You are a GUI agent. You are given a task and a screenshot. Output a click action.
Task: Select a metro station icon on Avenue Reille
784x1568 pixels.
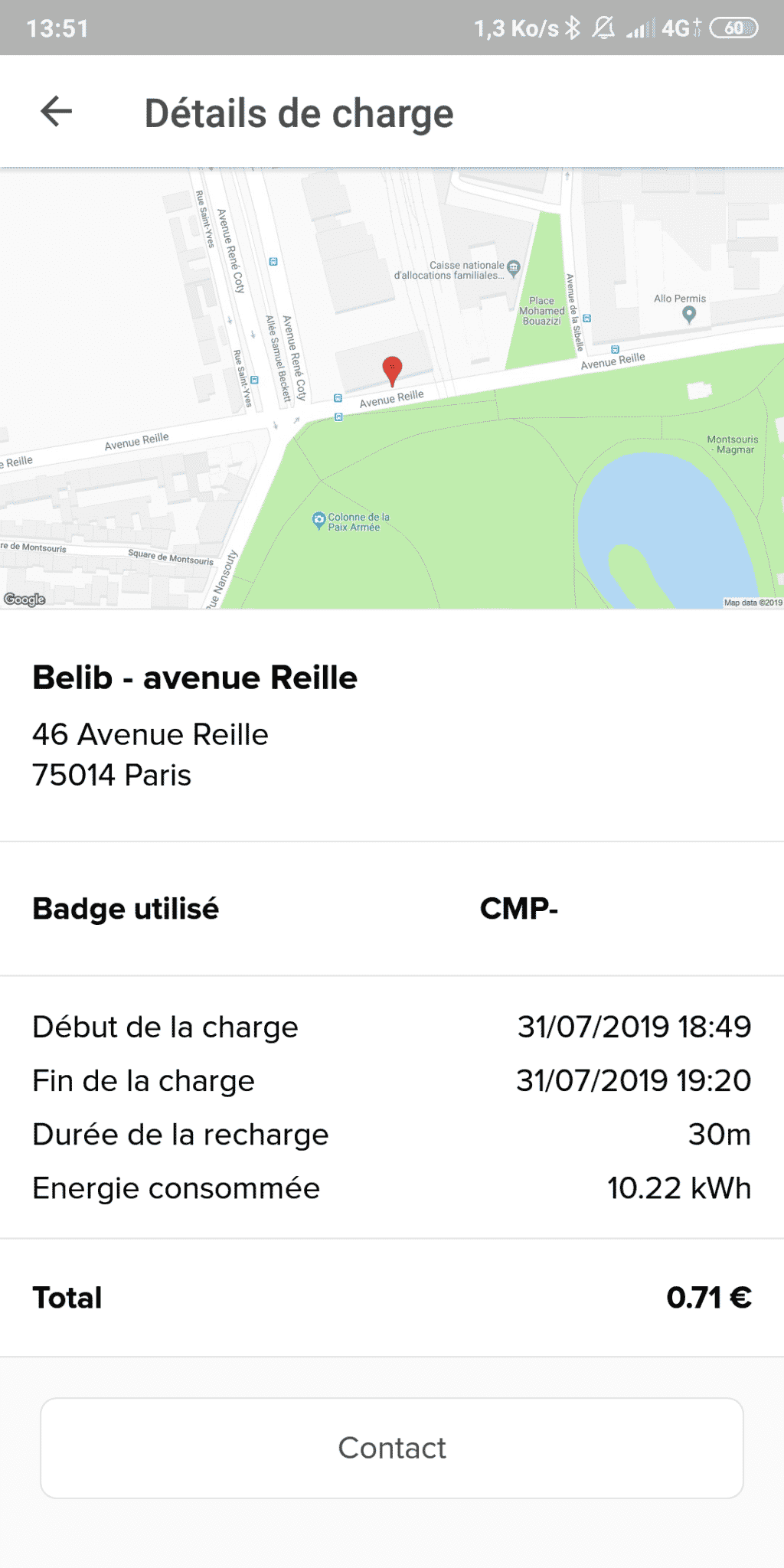click(337, 398)
